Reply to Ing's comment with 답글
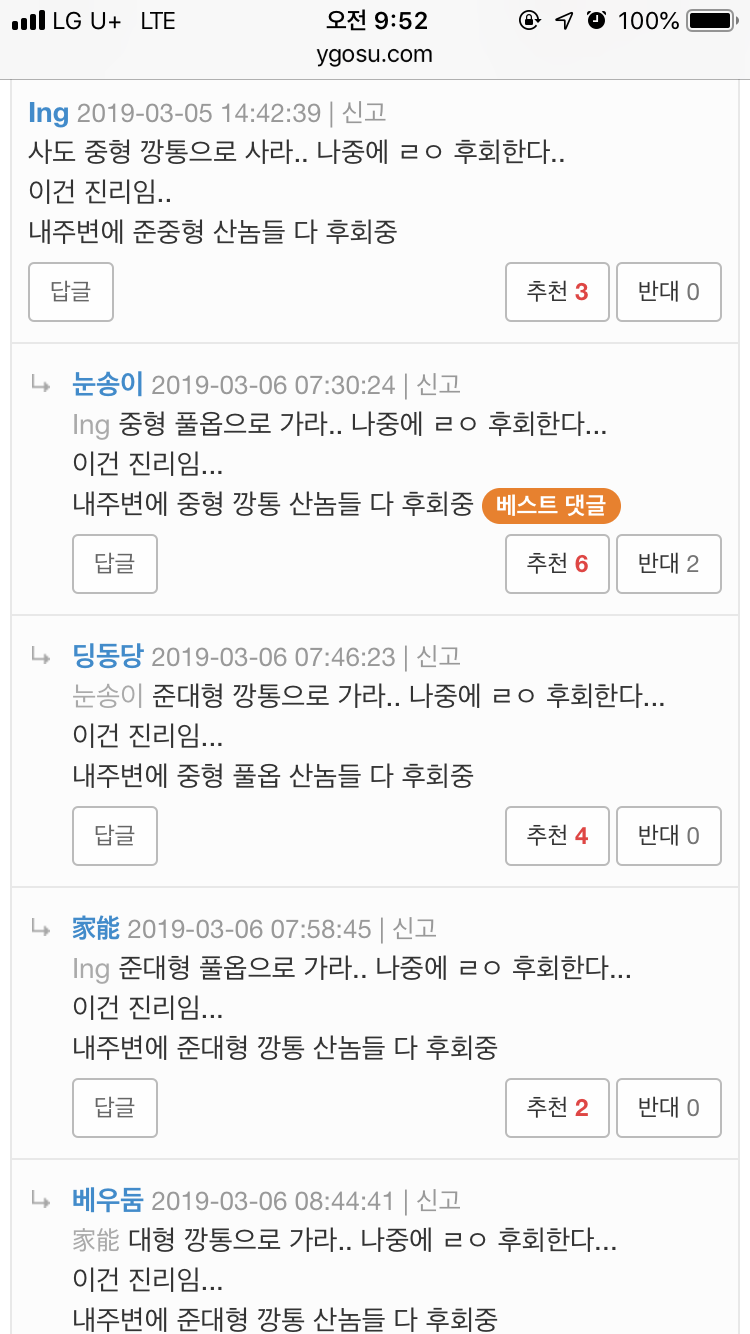Screen dimensions: 750x1334 71,292
